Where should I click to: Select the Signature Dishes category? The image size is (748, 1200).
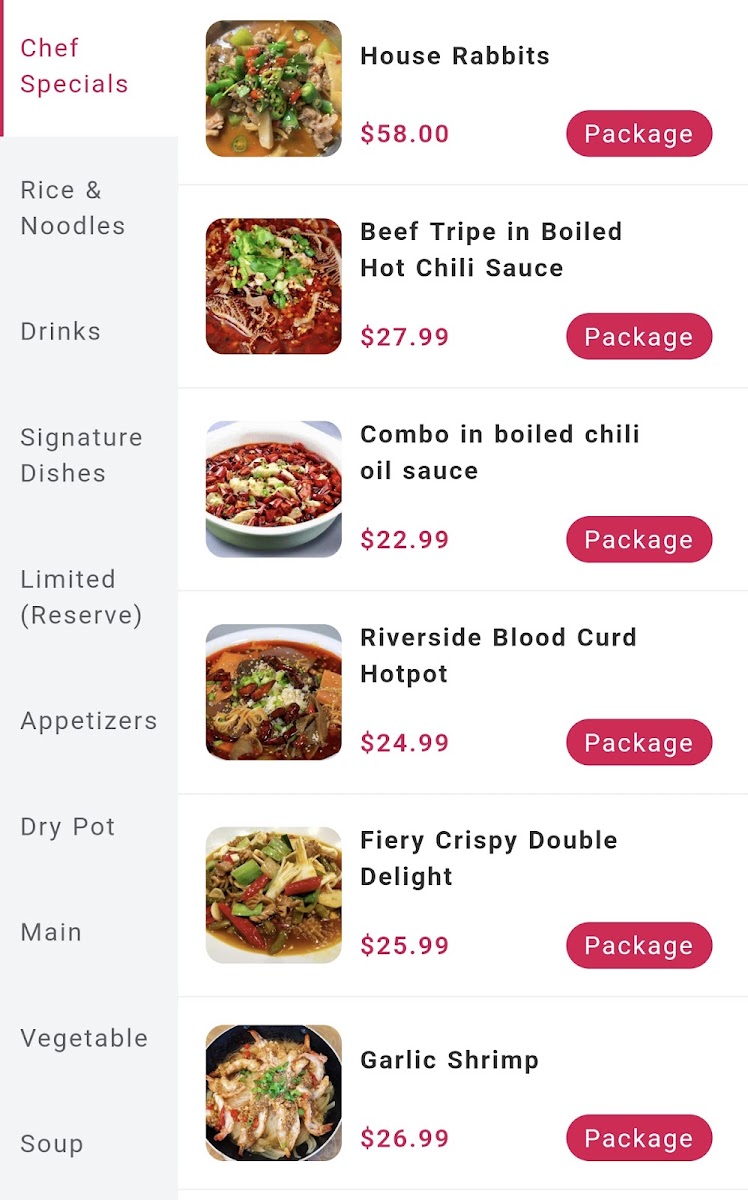tap(88, 455)
